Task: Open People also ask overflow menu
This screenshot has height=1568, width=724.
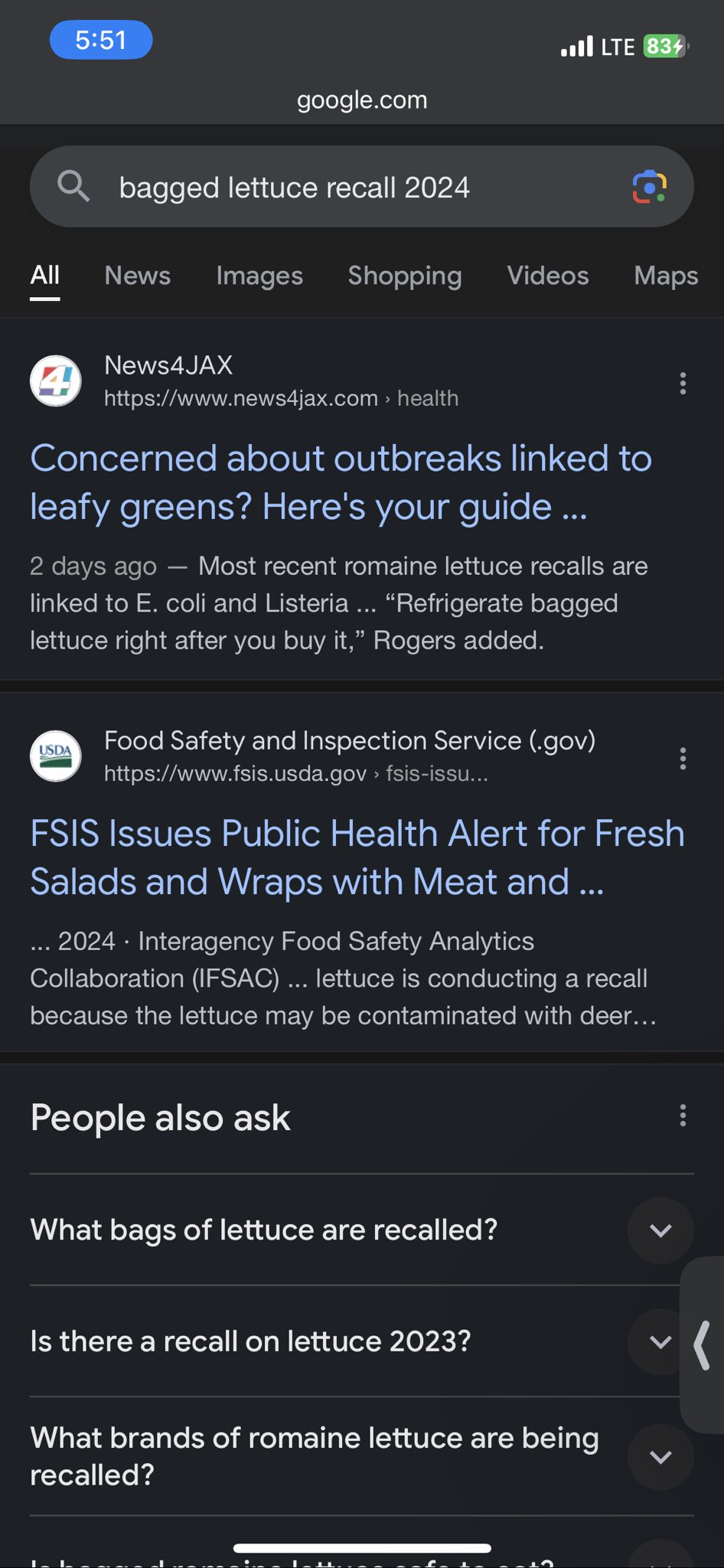Action: click(x=683, y=1116)
